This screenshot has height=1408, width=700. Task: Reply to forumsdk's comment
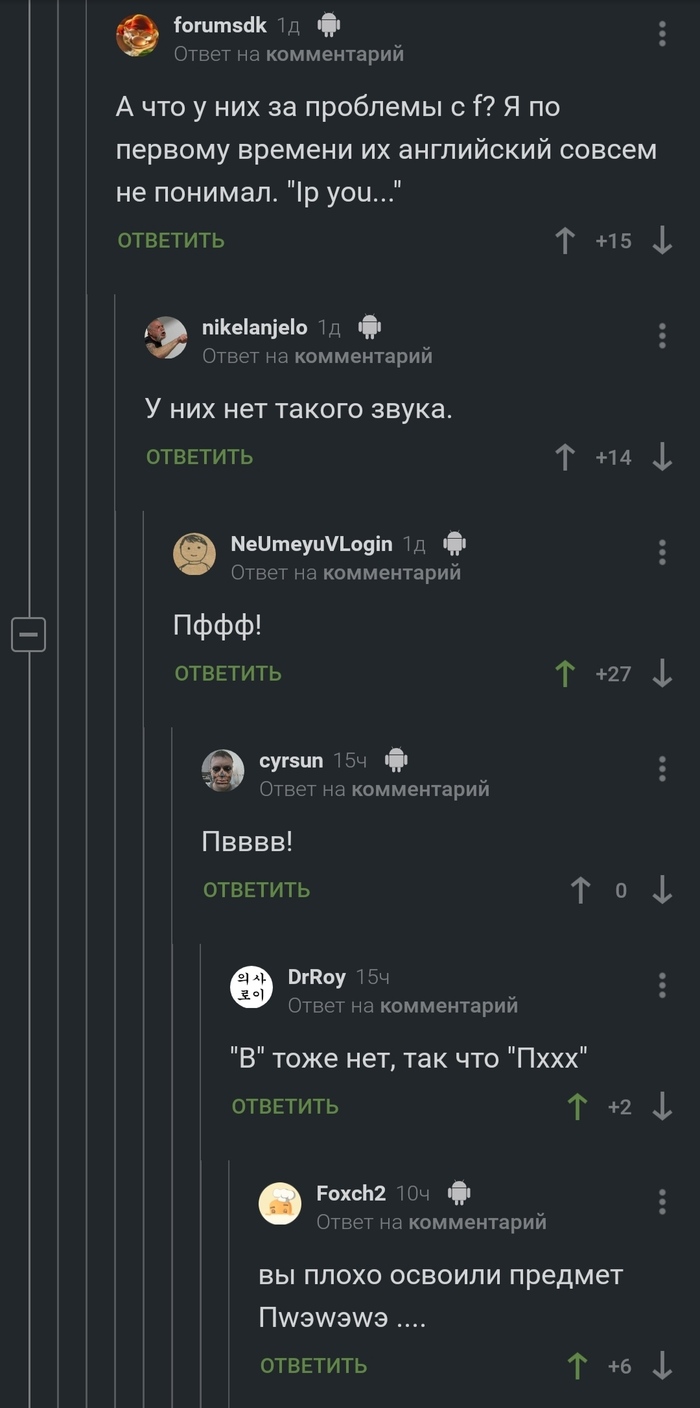[171, 240]
